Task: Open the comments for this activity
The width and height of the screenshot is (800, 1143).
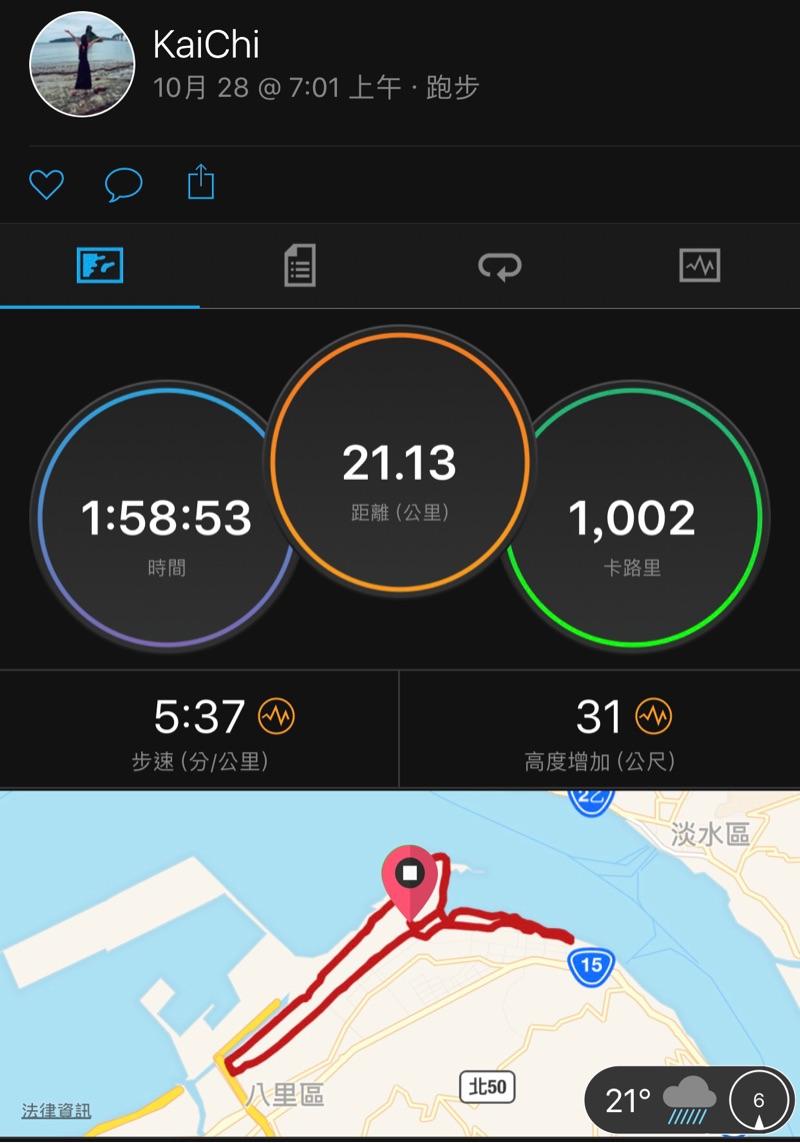Action: (x=124, y=184)
